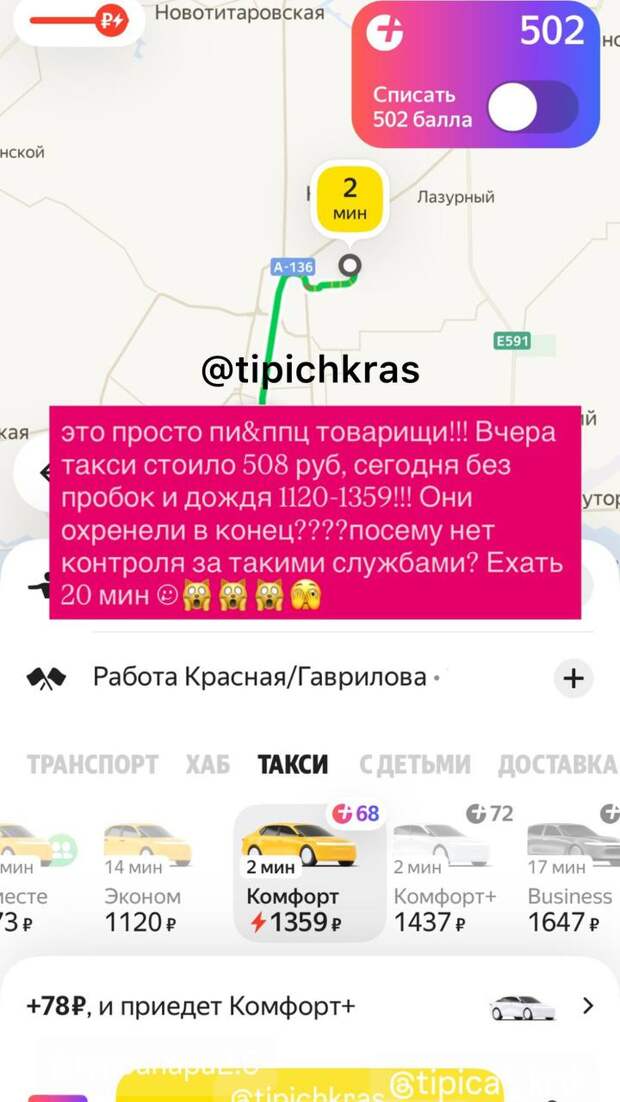Viewport: 620px width, 1102px height.
Task: Select the Комфорт tariff for 1359 ₽
Action: (309, 873)
